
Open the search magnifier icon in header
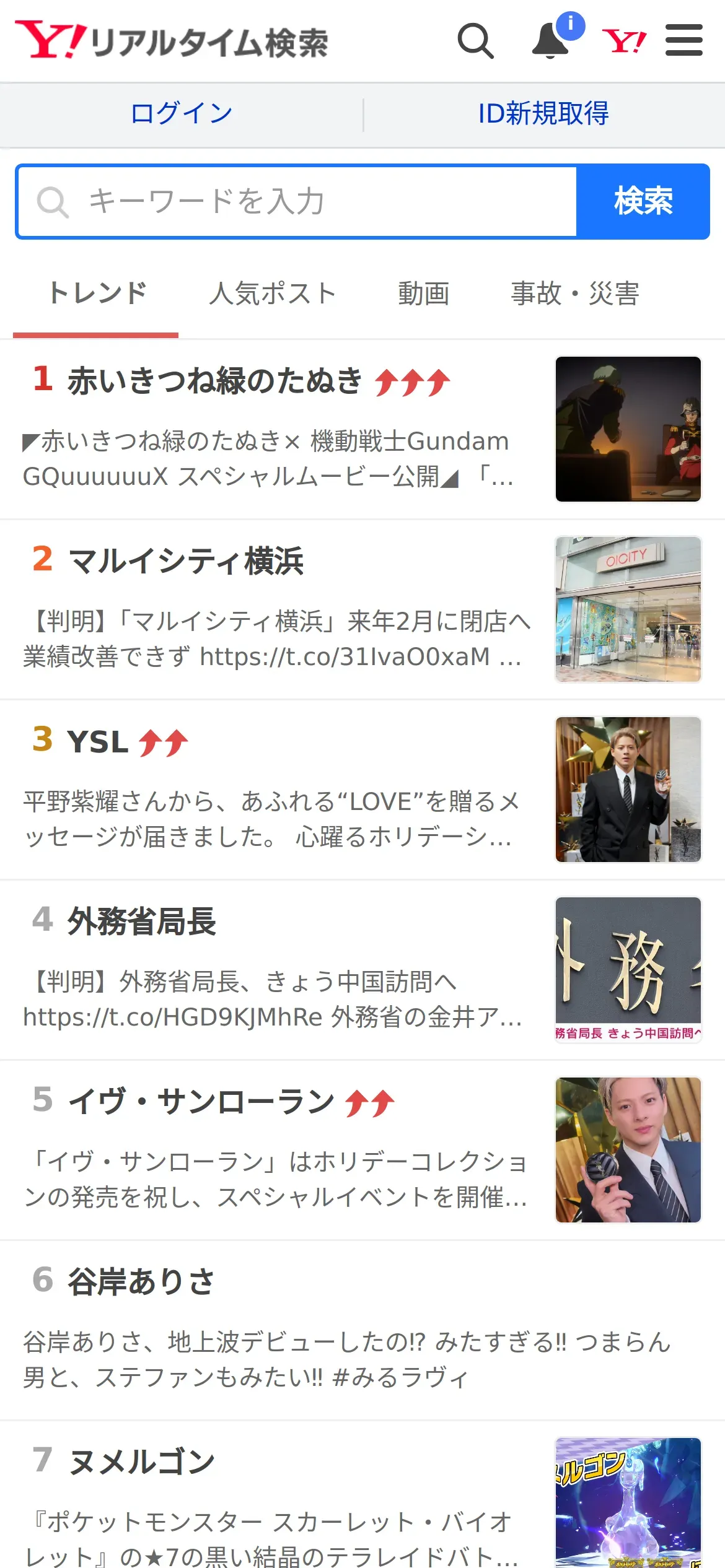pos(475,41)
